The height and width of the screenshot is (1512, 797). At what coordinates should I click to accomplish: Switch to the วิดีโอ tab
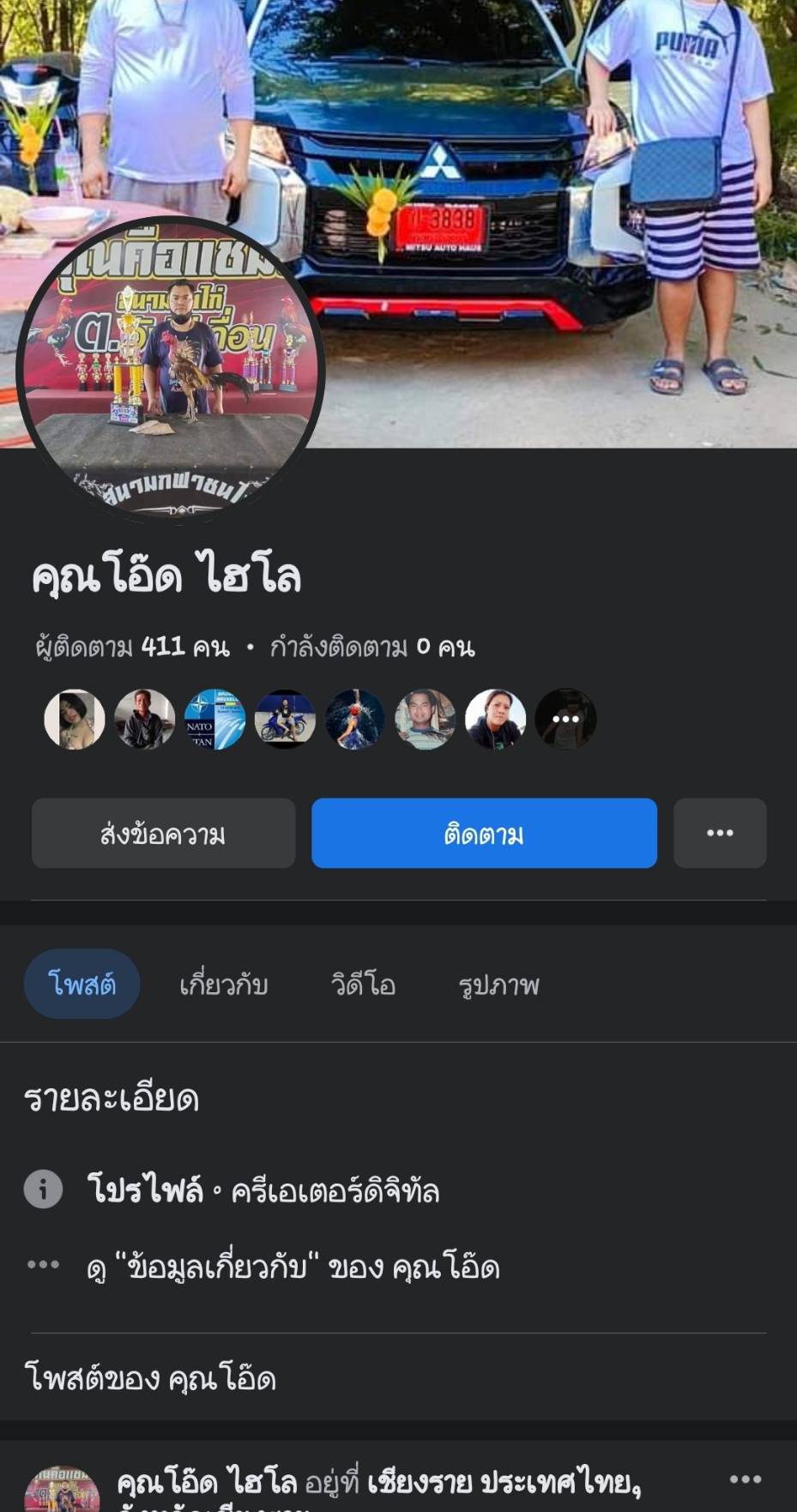[x=363, y=985]
